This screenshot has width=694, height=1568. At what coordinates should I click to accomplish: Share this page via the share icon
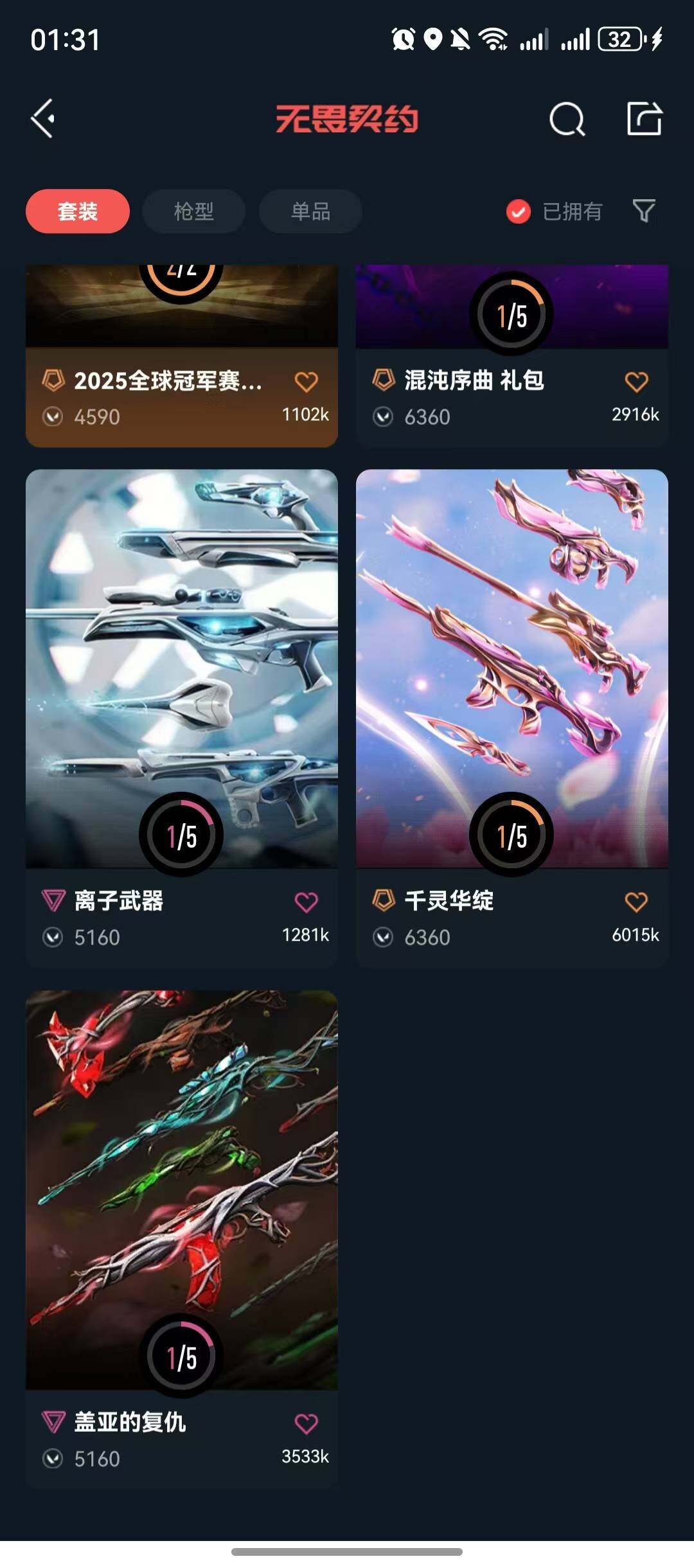coord(644,119)
